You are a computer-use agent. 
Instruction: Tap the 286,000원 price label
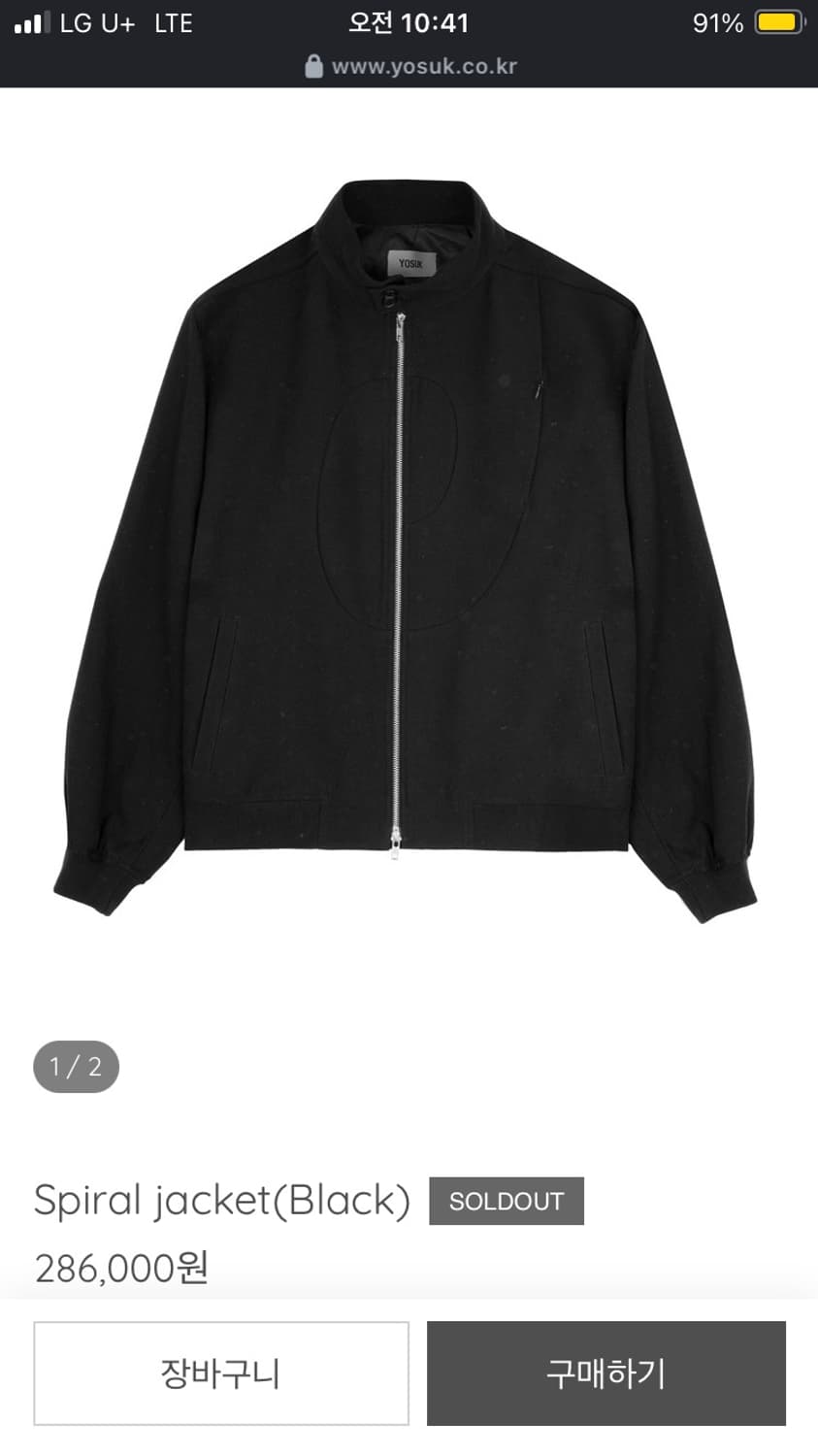(121, 1268)
